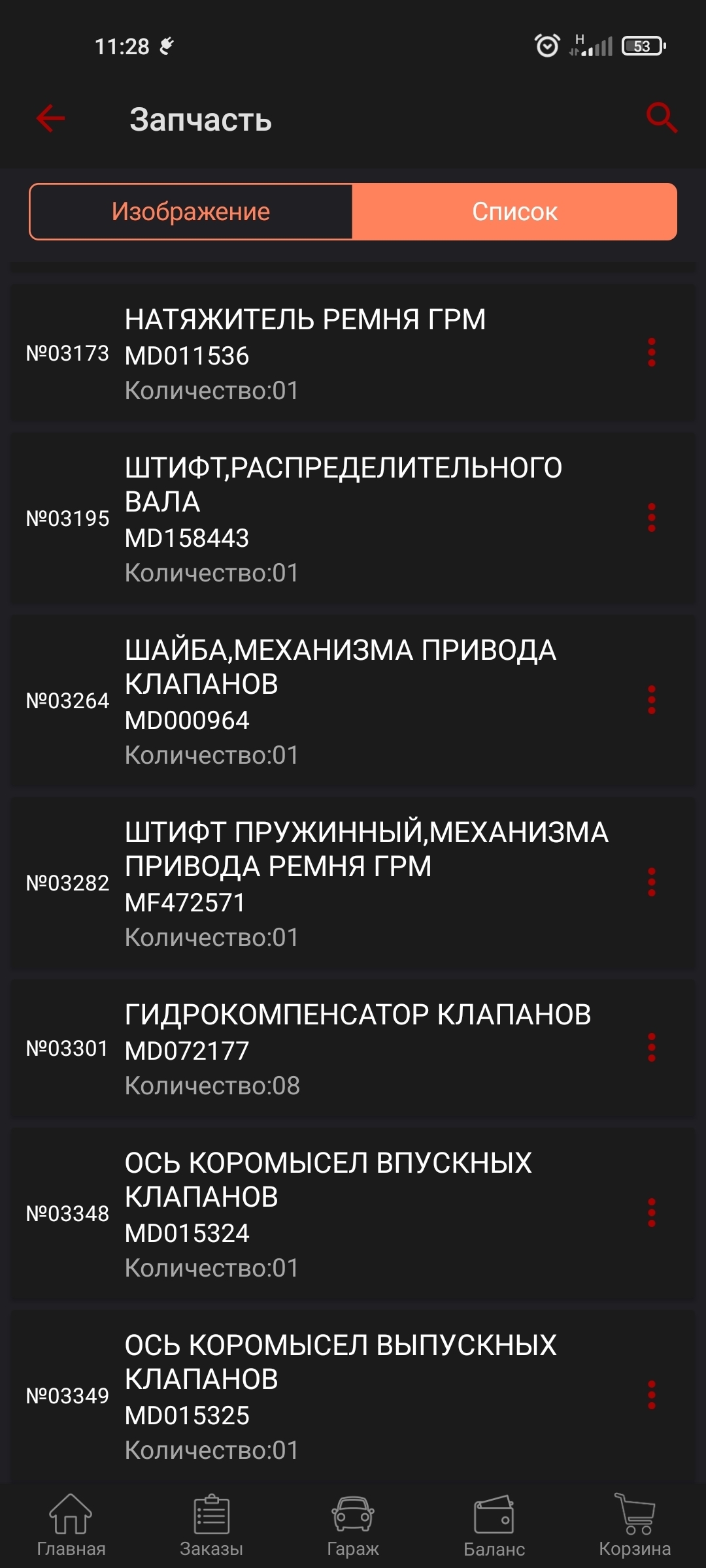Select the Список segment
Image resolution: width=706 pixels, height=1568 pixels.
coord(514,212)
